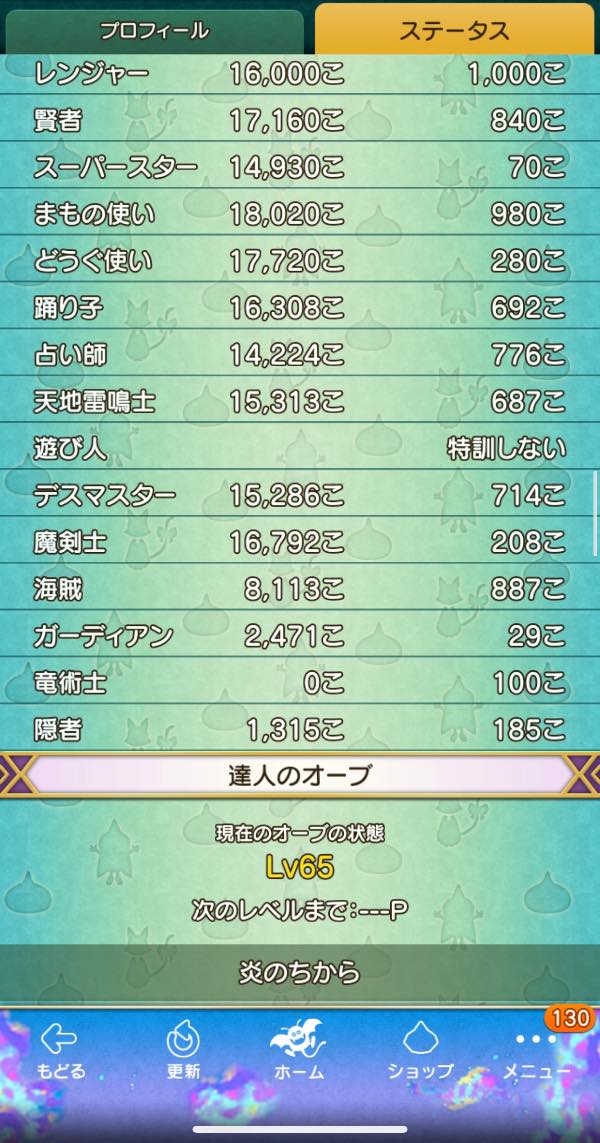This screenshot has width=600, height=1143.
Task: Select the ステータス tab
Action: [x=453, y=30]
